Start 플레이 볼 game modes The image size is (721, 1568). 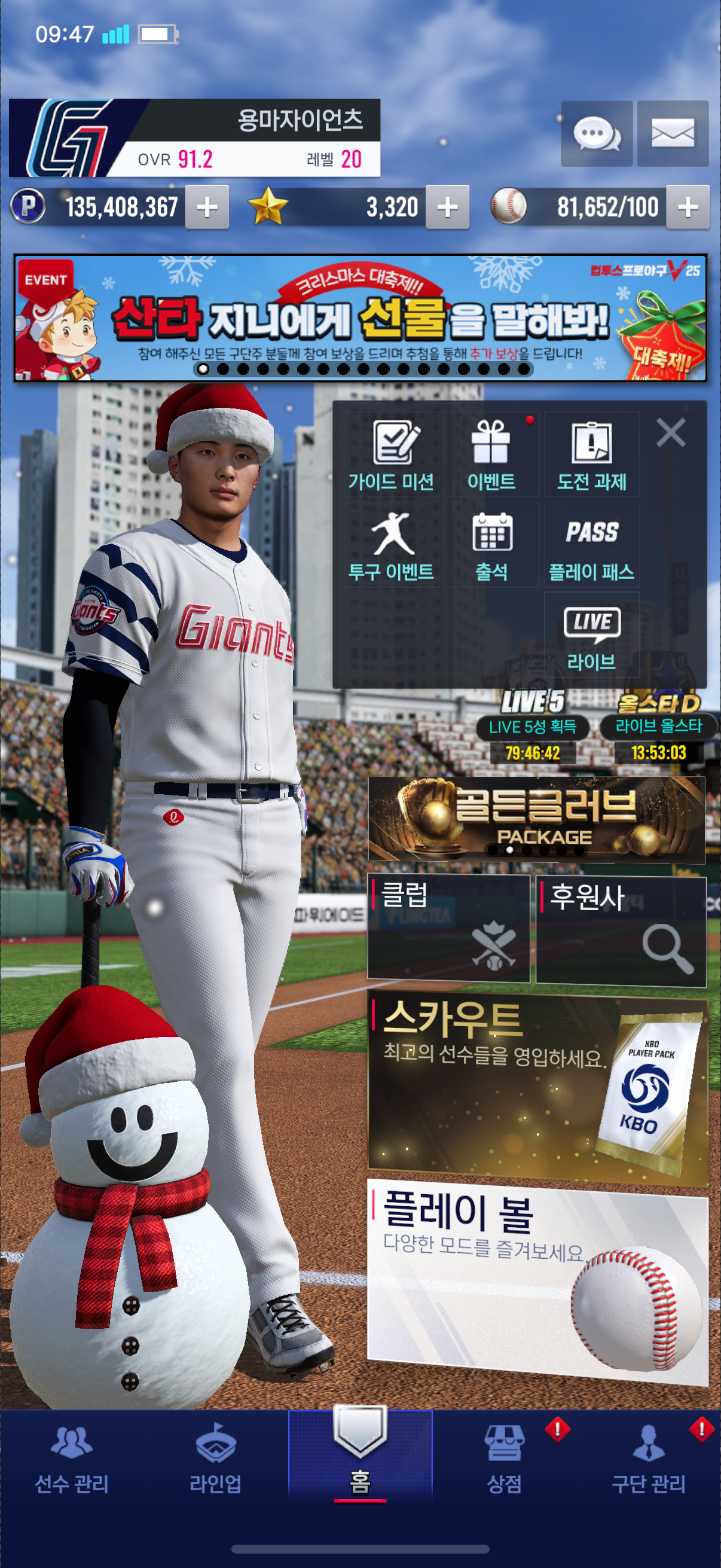[537, 1282]
